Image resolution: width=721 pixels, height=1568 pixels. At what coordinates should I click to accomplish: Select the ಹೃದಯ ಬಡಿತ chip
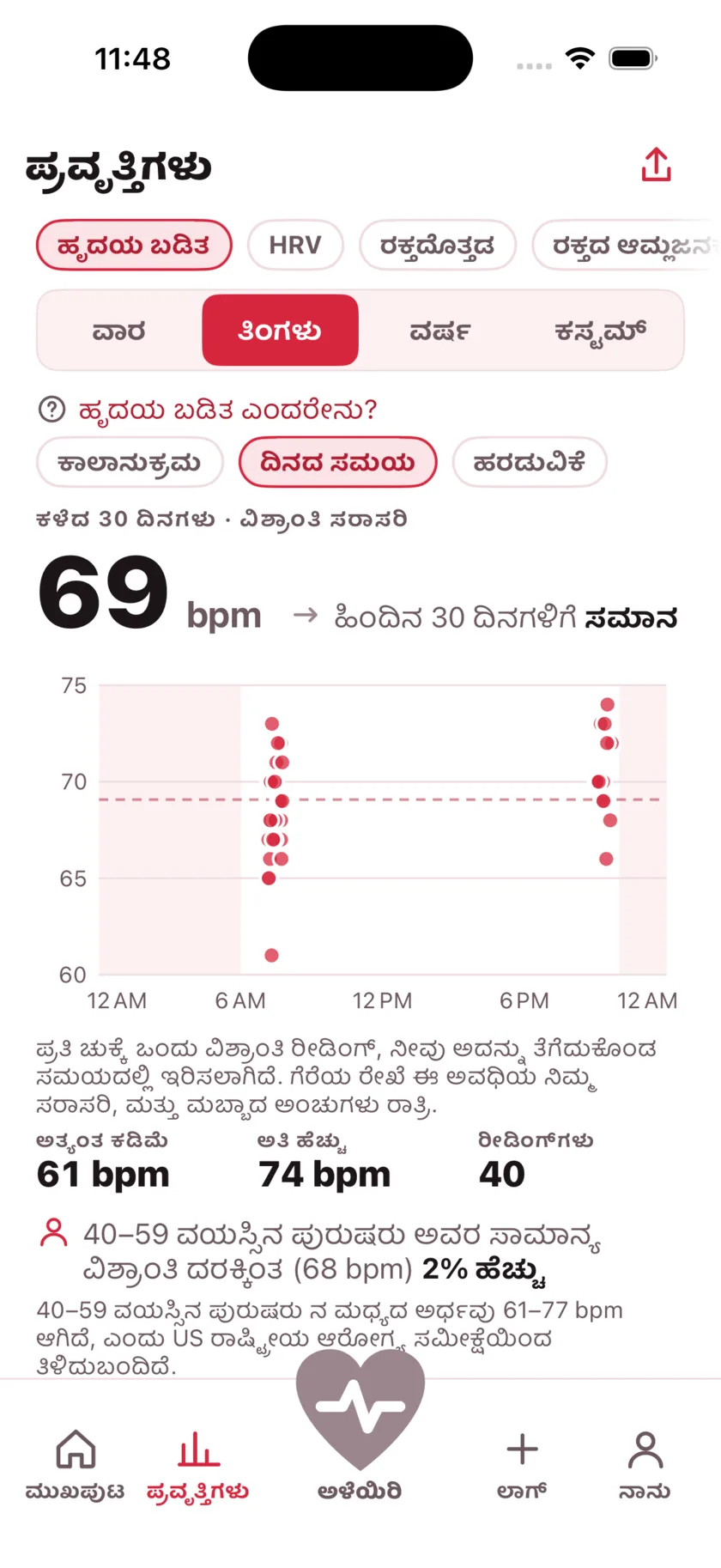(134, 246)
